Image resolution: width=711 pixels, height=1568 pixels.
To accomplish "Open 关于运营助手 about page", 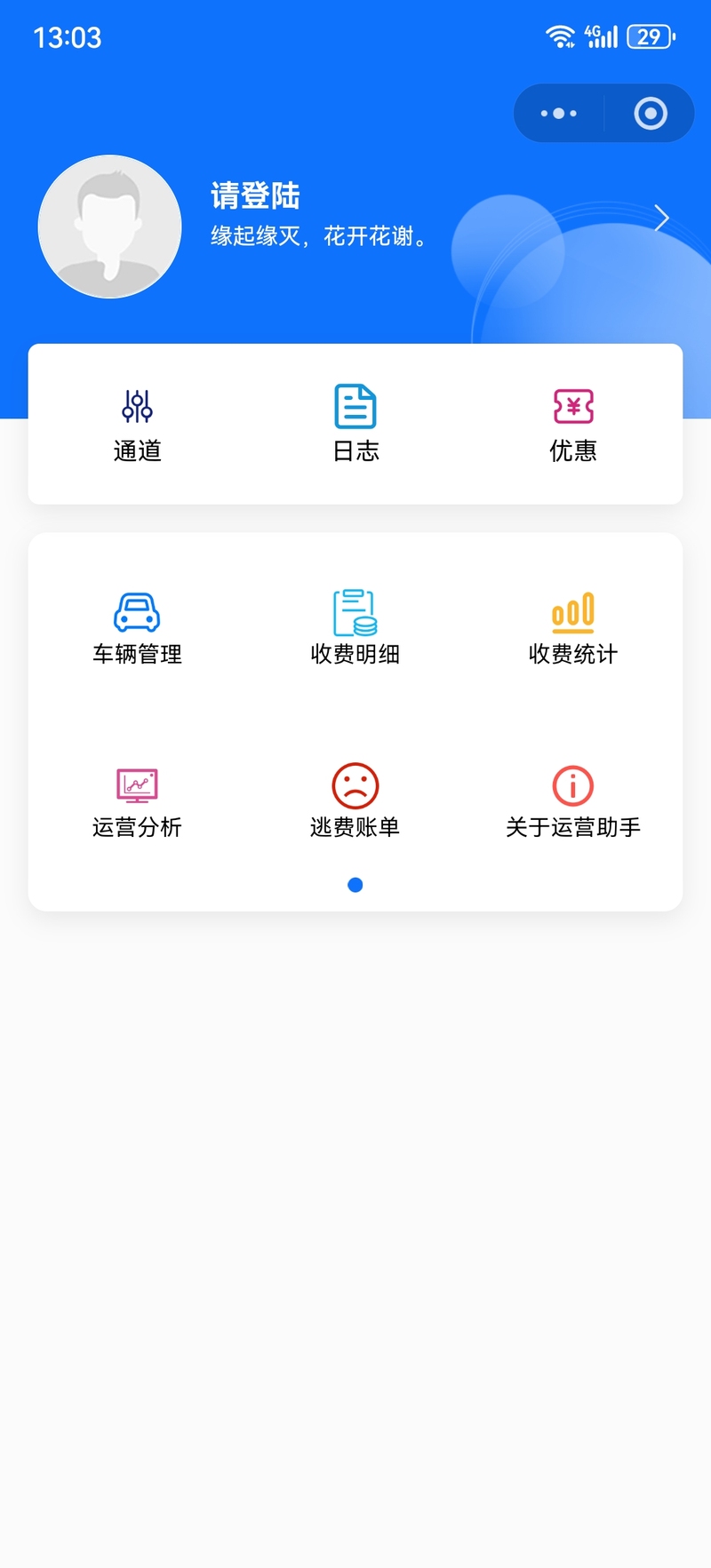I will 573,801.
